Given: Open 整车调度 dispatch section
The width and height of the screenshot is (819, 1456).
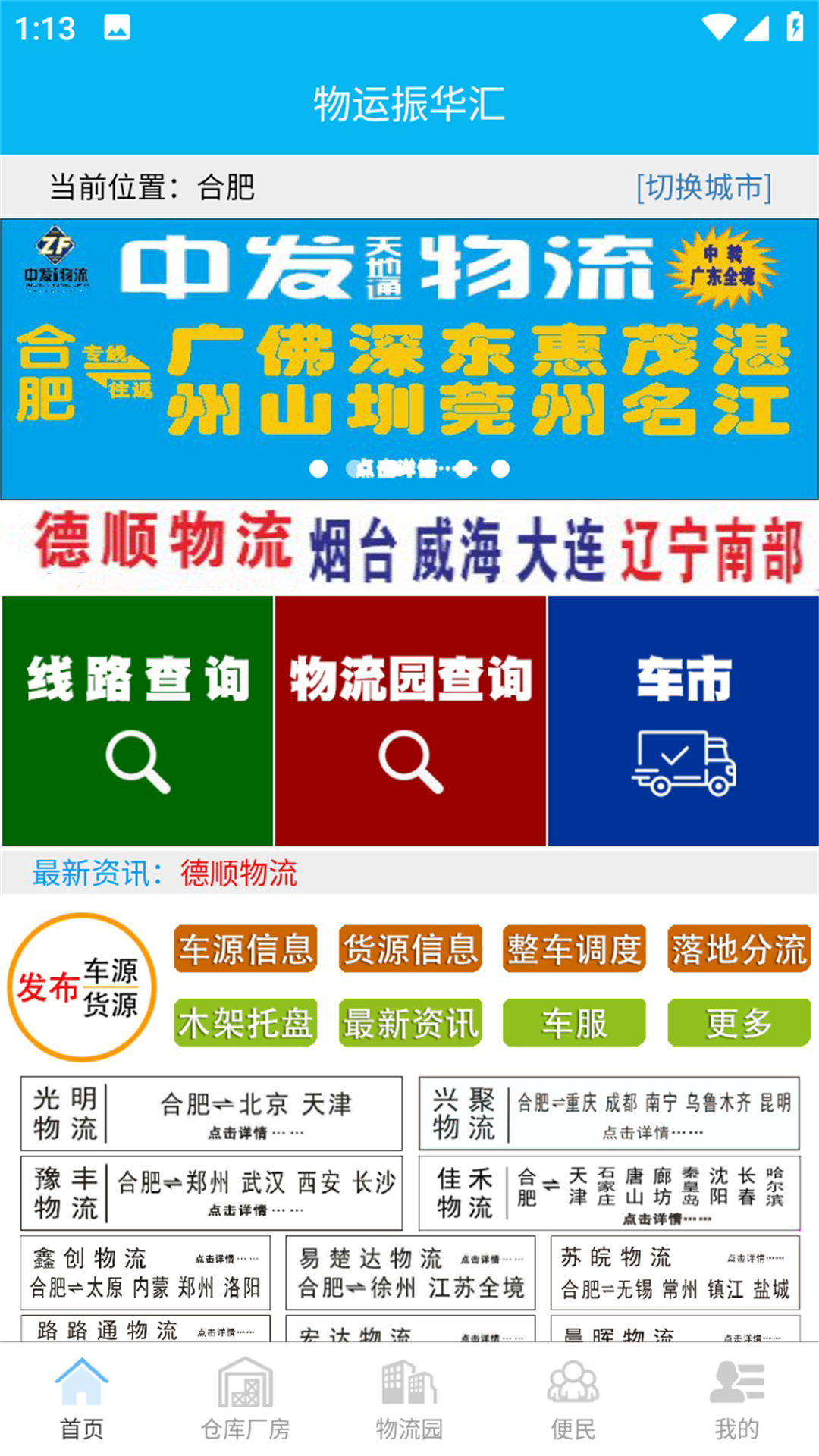Looking at the screenshot, I should point(572,949).
